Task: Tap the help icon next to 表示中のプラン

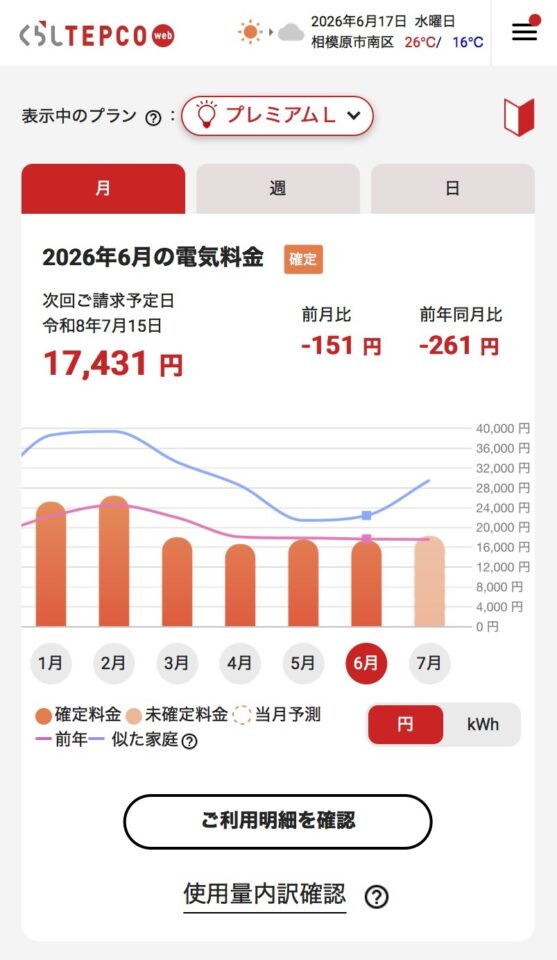Action: [x=153, y=118]
